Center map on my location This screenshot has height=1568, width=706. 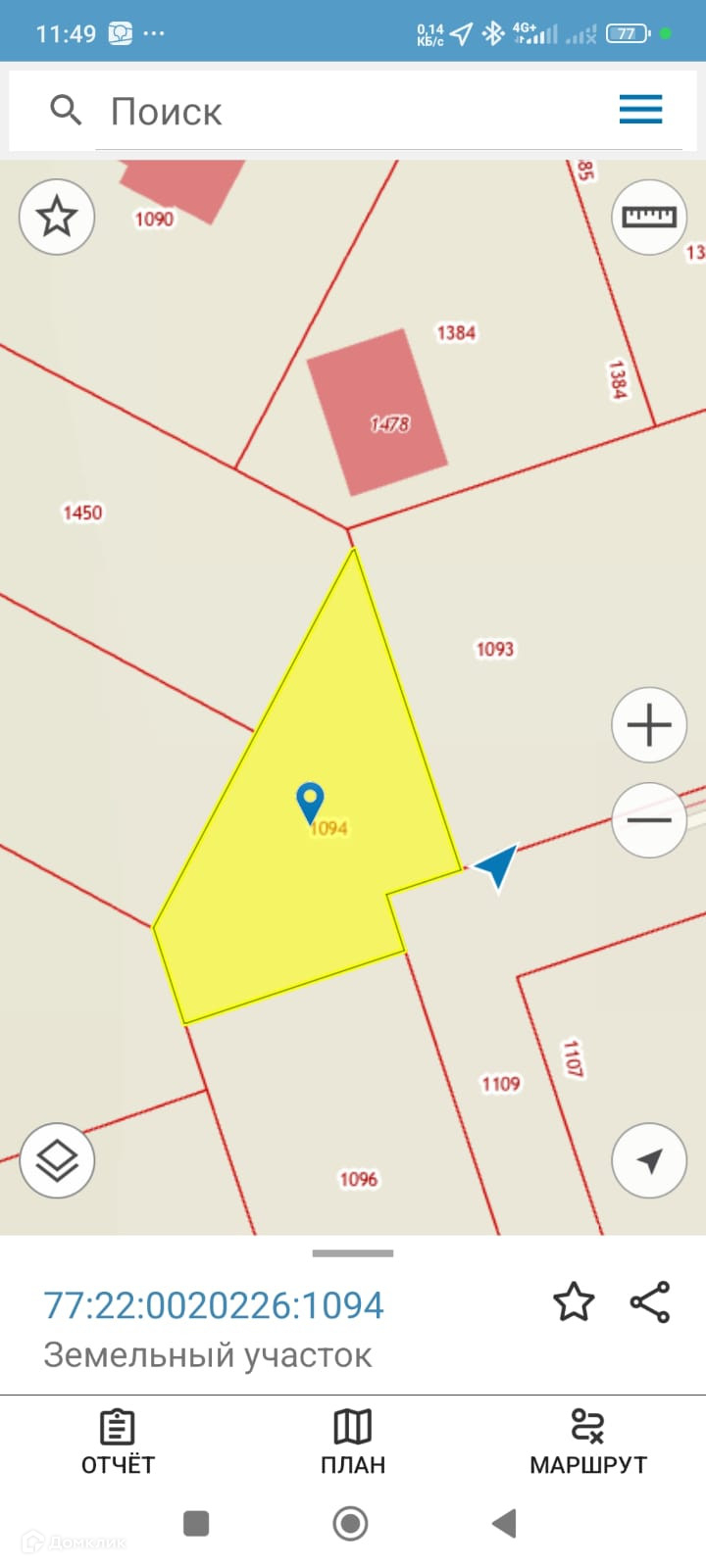[649, 1160]
